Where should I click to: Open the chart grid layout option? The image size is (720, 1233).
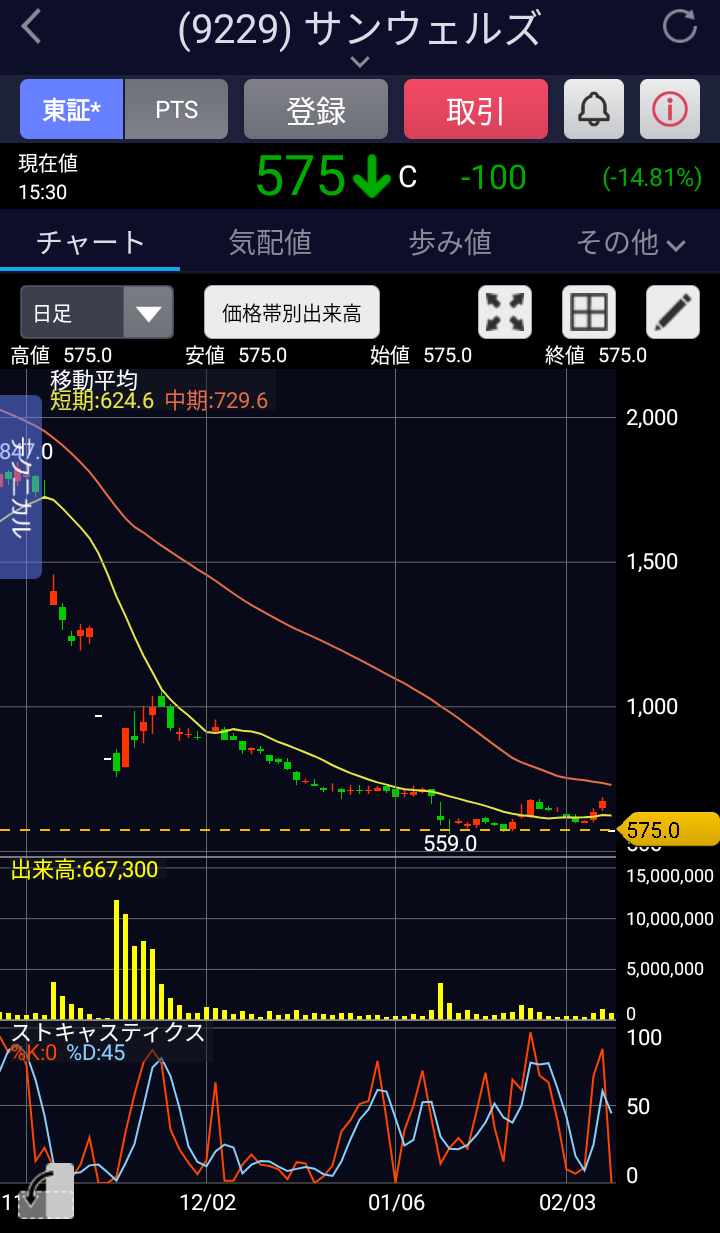click(x=589, y=313)
